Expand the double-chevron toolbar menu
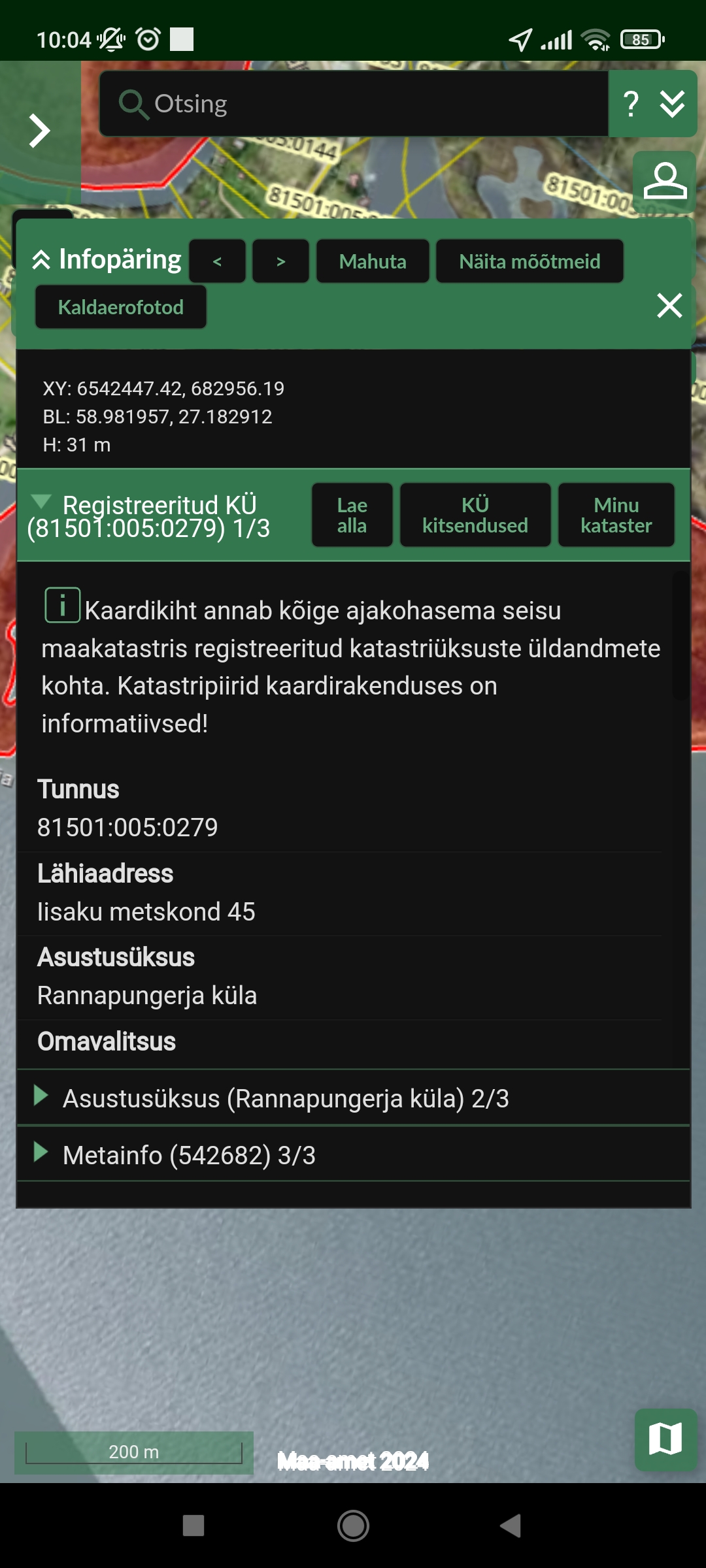 [x=672, y=104]
